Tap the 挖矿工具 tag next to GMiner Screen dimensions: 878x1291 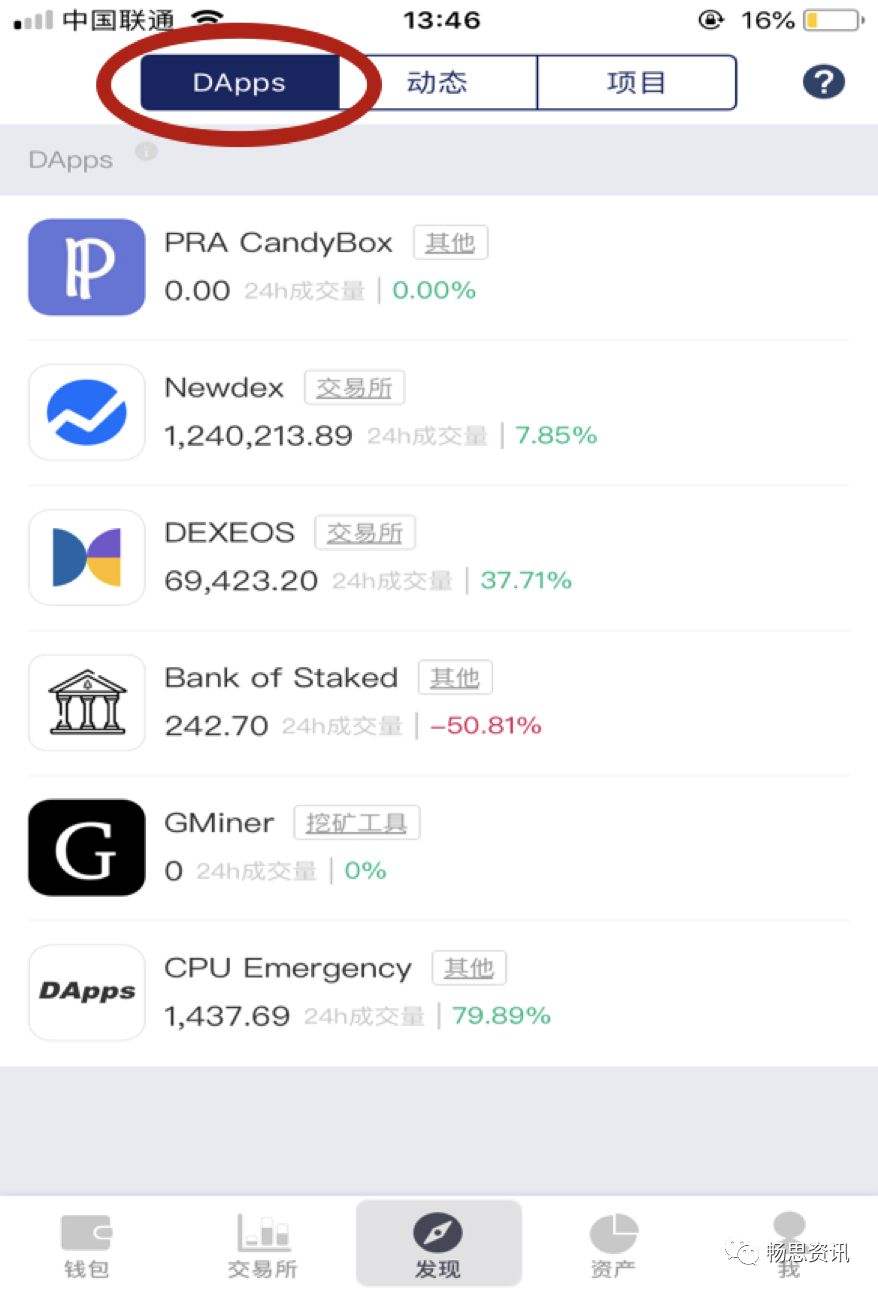357,822
